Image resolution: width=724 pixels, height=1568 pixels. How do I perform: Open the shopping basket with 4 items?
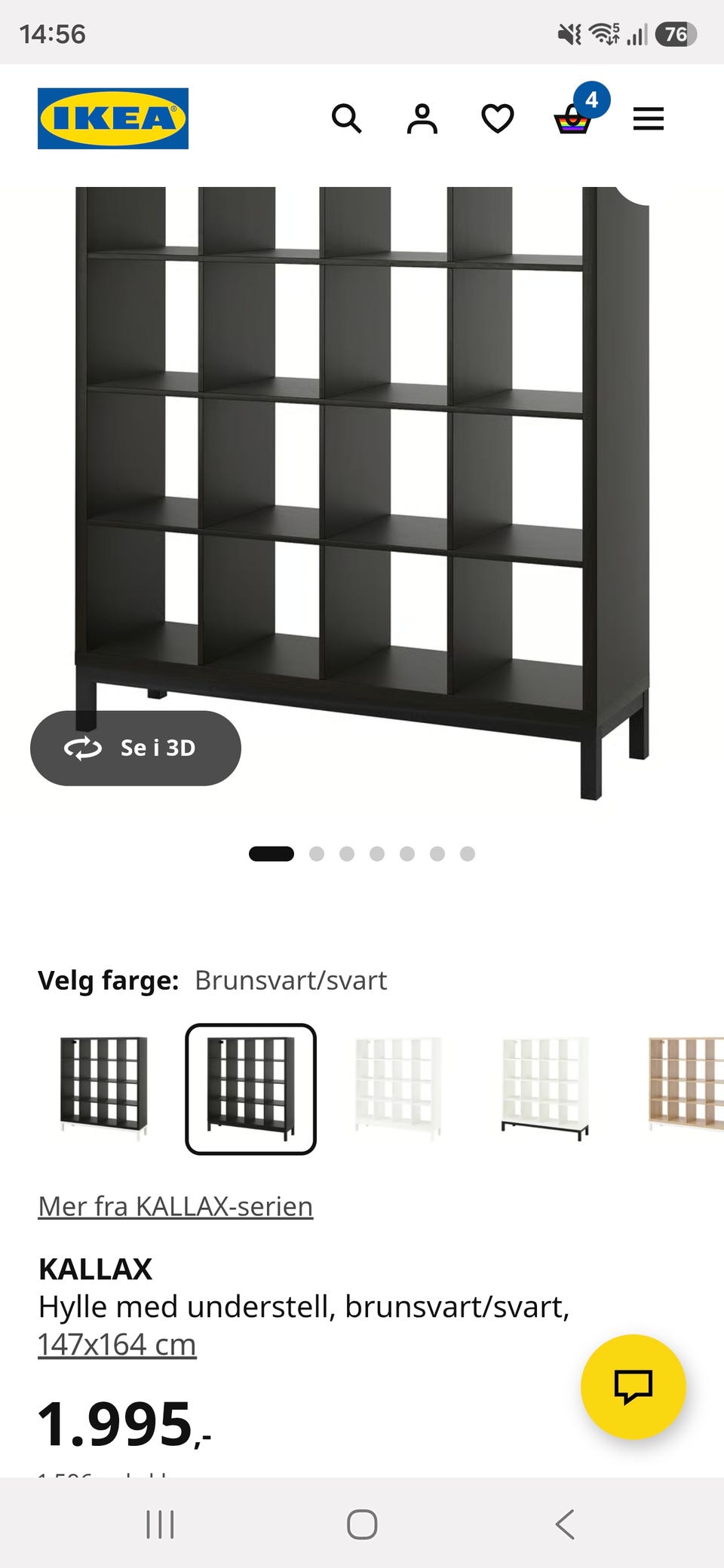point(579,112)
